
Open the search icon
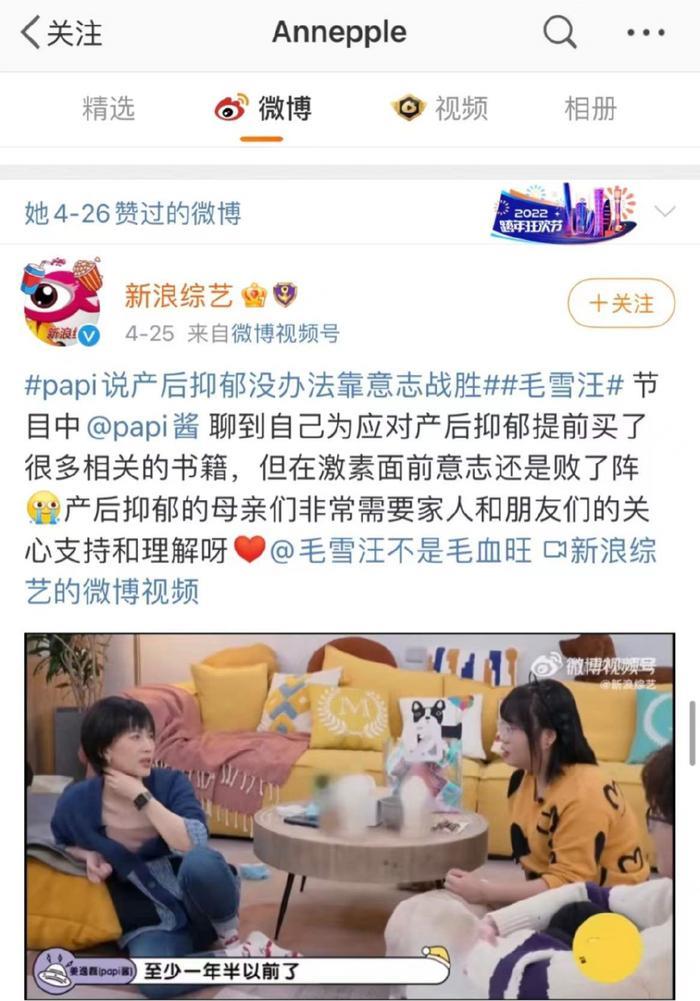(560, 32)
